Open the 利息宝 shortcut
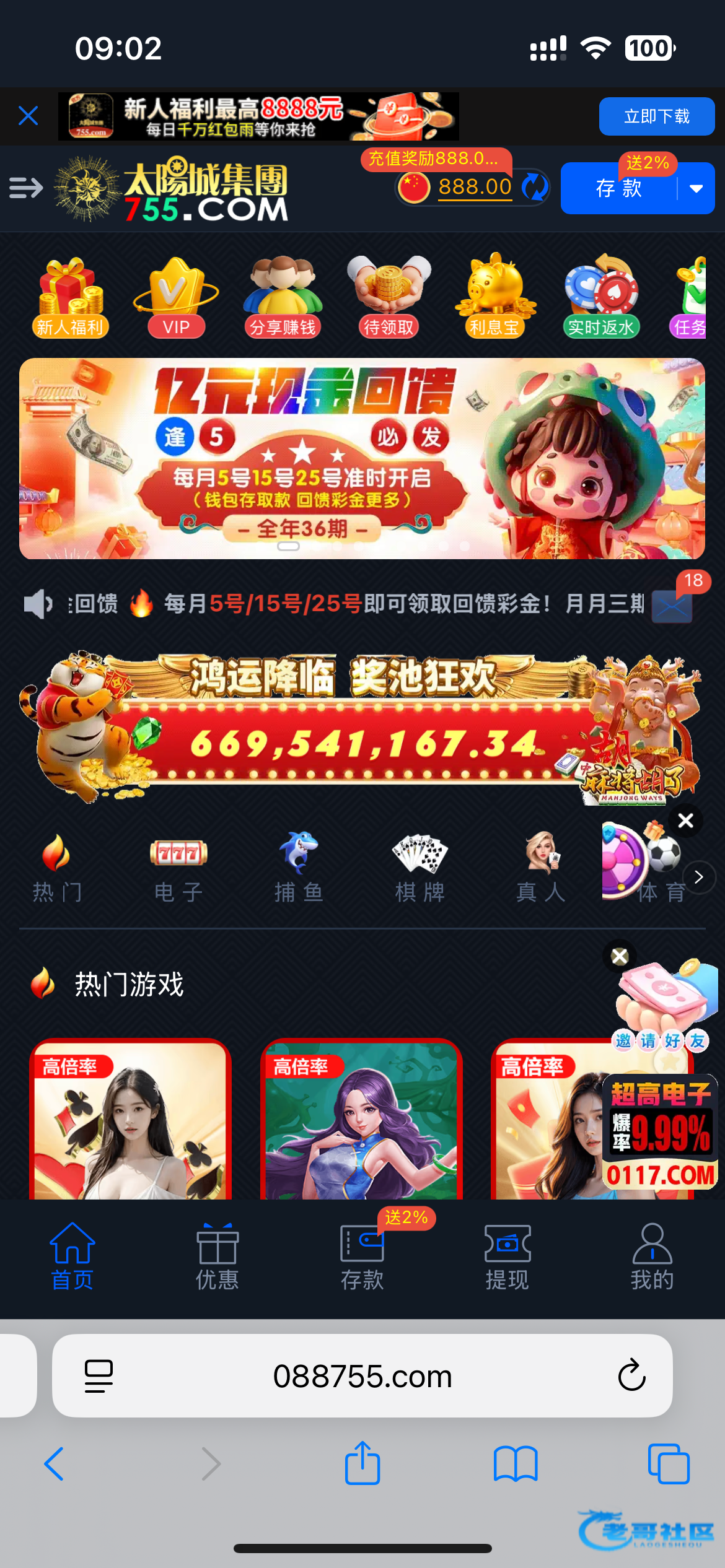This screenshot has height=1568, width=725. pyautogui.click(x=494, y=297)
